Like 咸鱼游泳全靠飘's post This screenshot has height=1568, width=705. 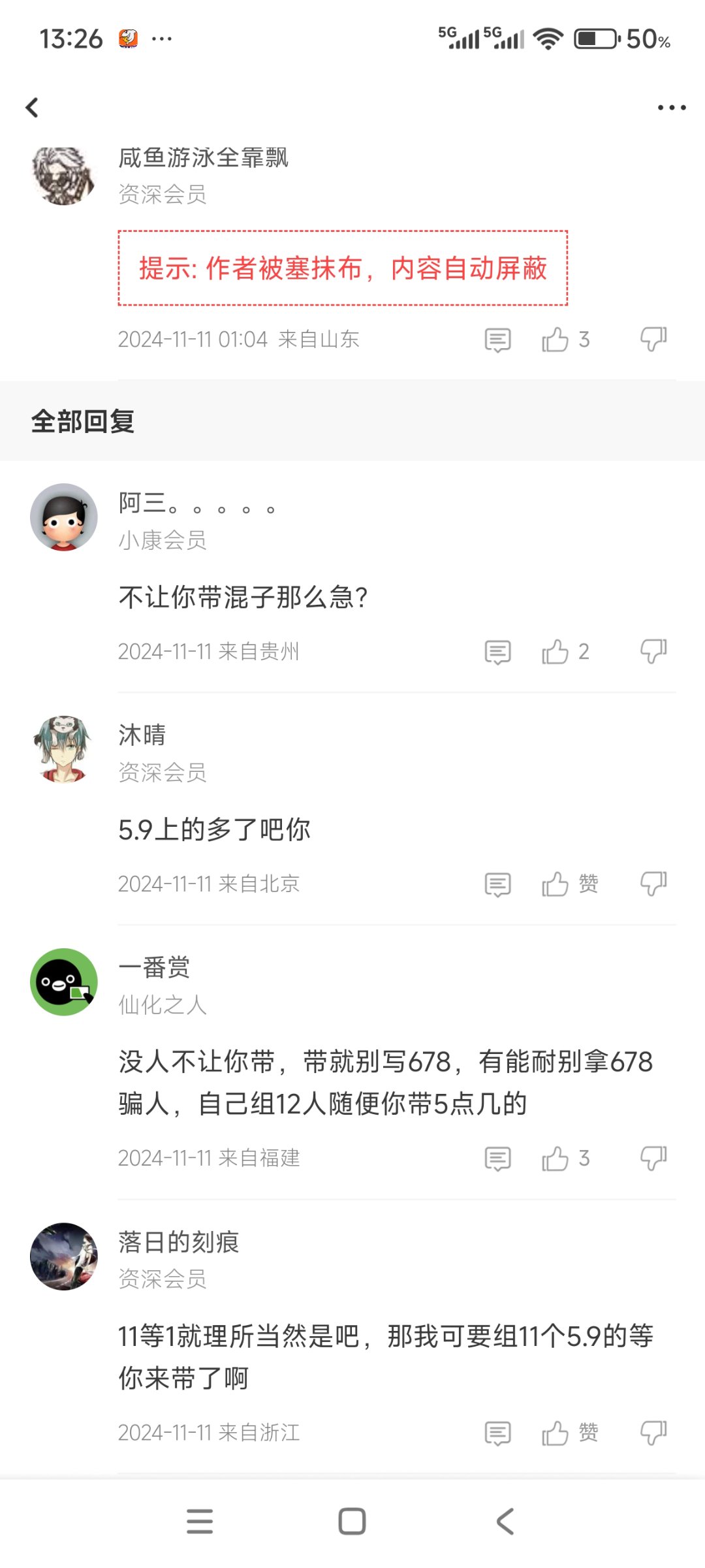[x=556, y=340]
